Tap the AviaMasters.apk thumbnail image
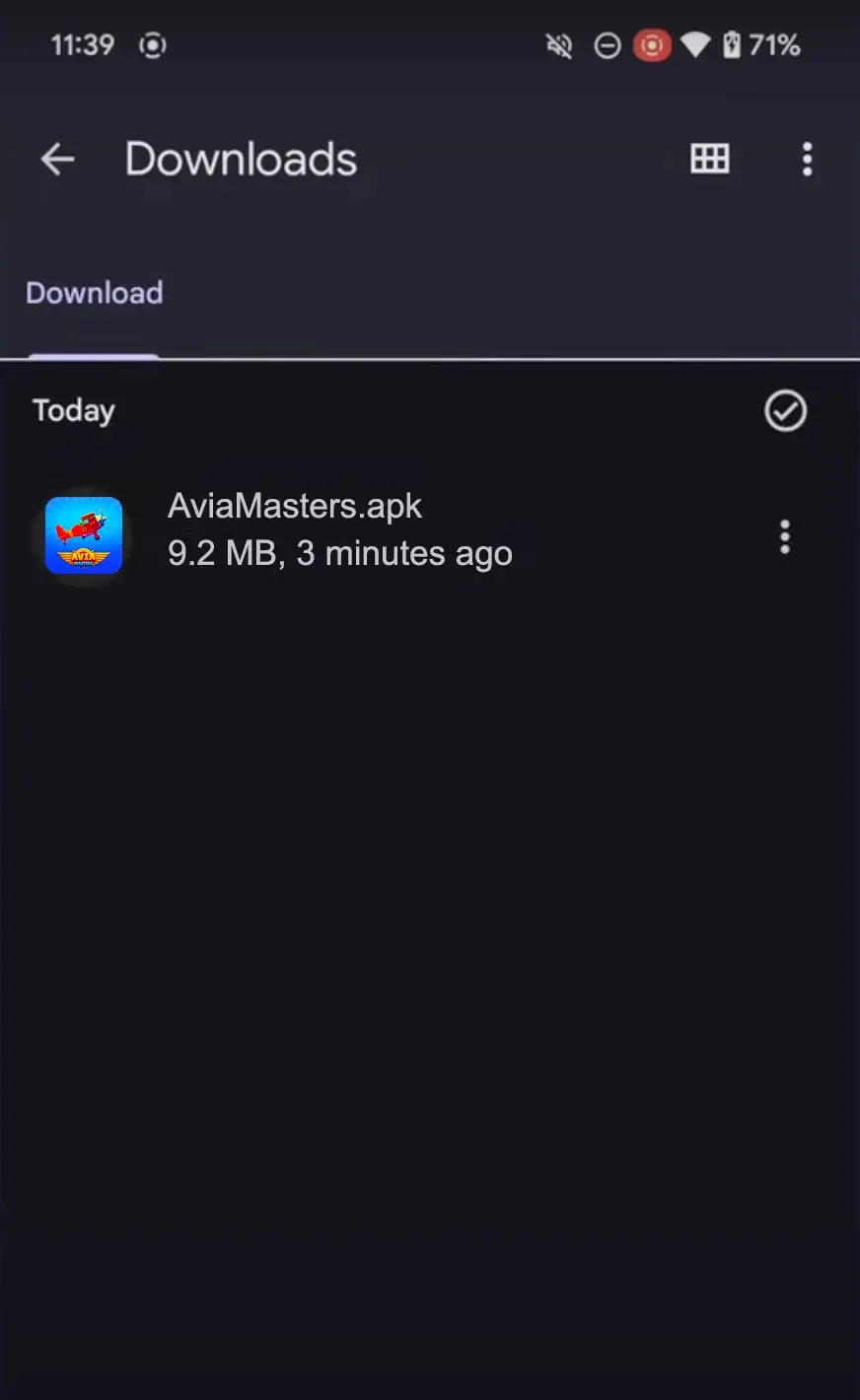 pos(83,536)
